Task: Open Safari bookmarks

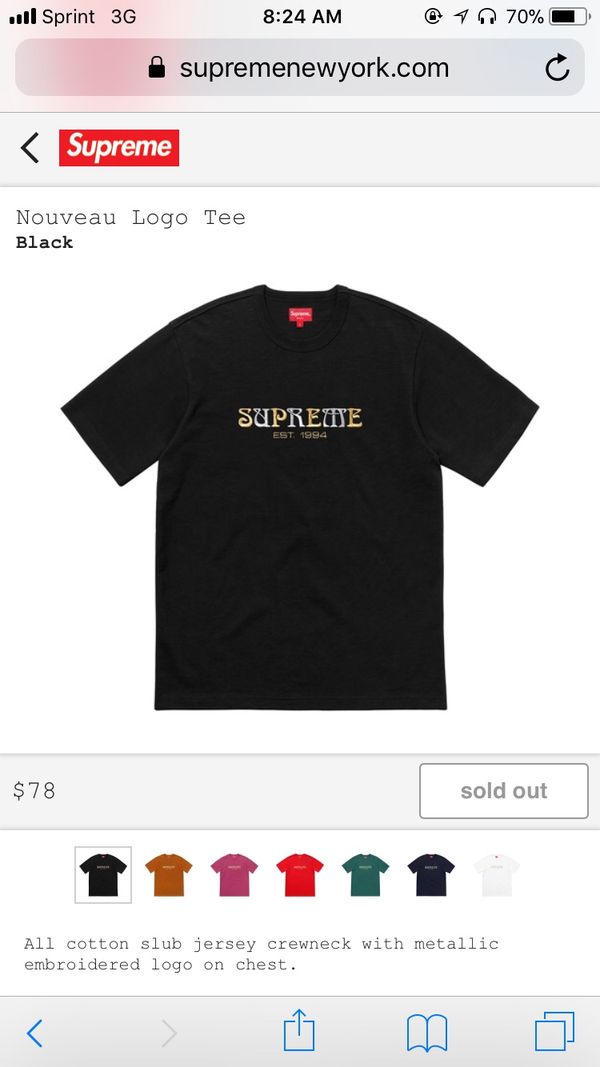Action: [427, 1032]
